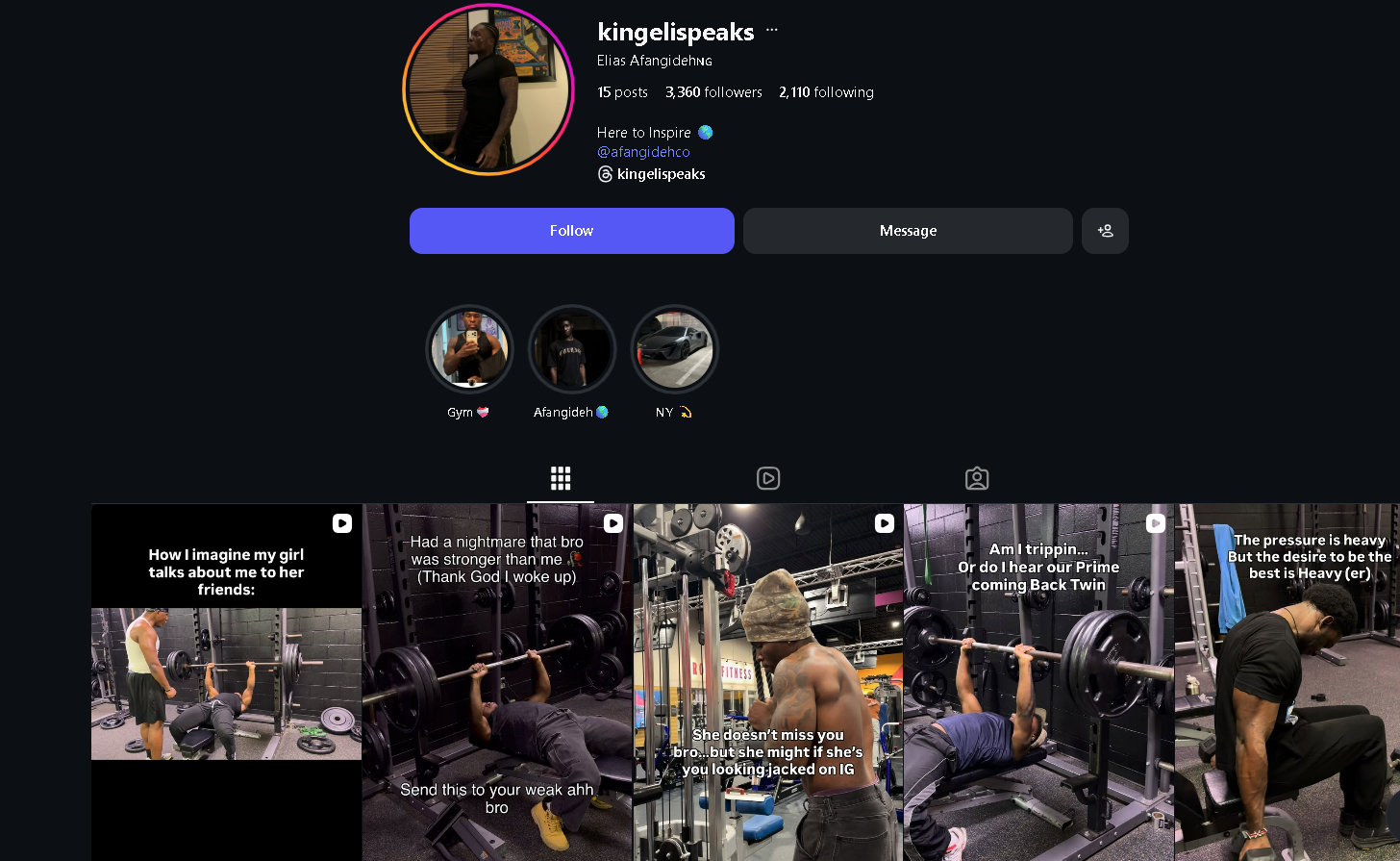This screenshot has height=861, width=1400.
Task: Open the 'Had a nightmare that bro' reel
Action: coord(497,683)
